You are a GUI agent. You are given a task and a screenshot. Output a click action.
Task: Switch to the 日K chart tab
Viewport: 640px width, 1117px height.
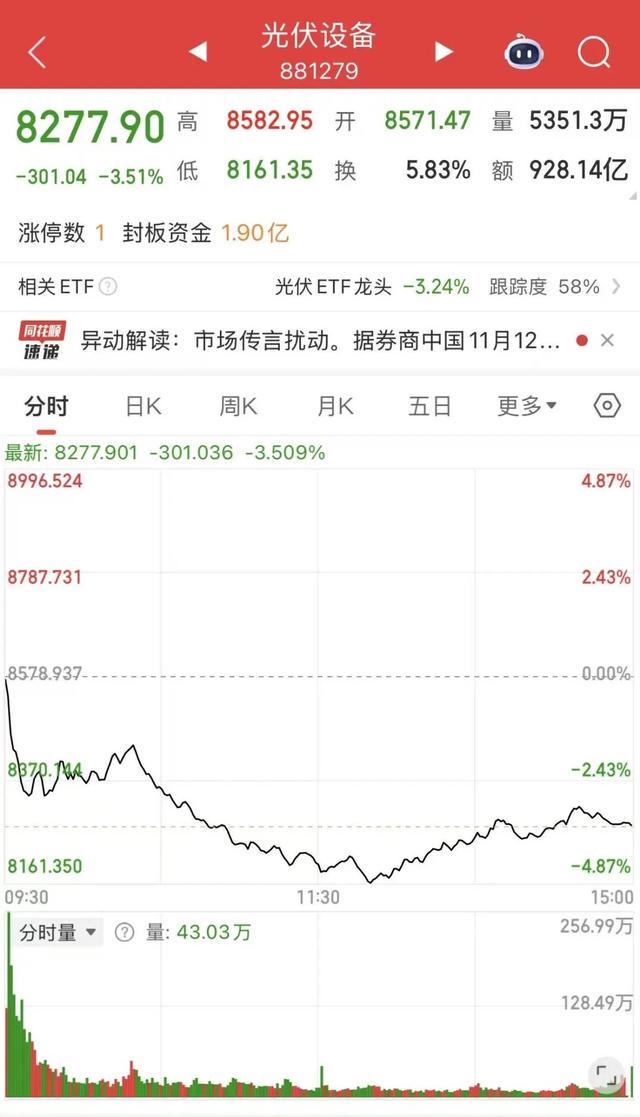tap(143, 406)
